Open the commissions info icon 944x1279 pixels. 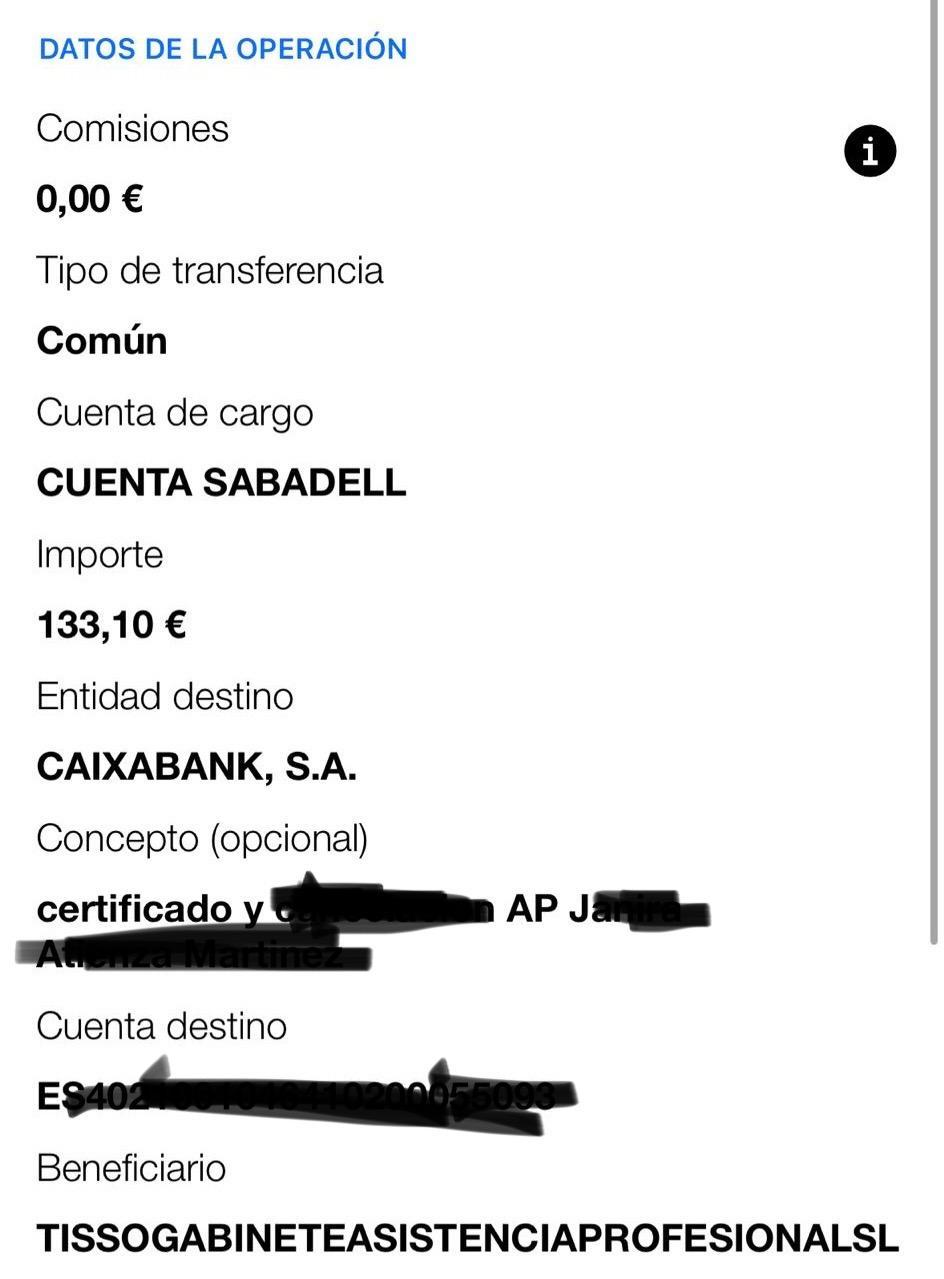point(869,151)
